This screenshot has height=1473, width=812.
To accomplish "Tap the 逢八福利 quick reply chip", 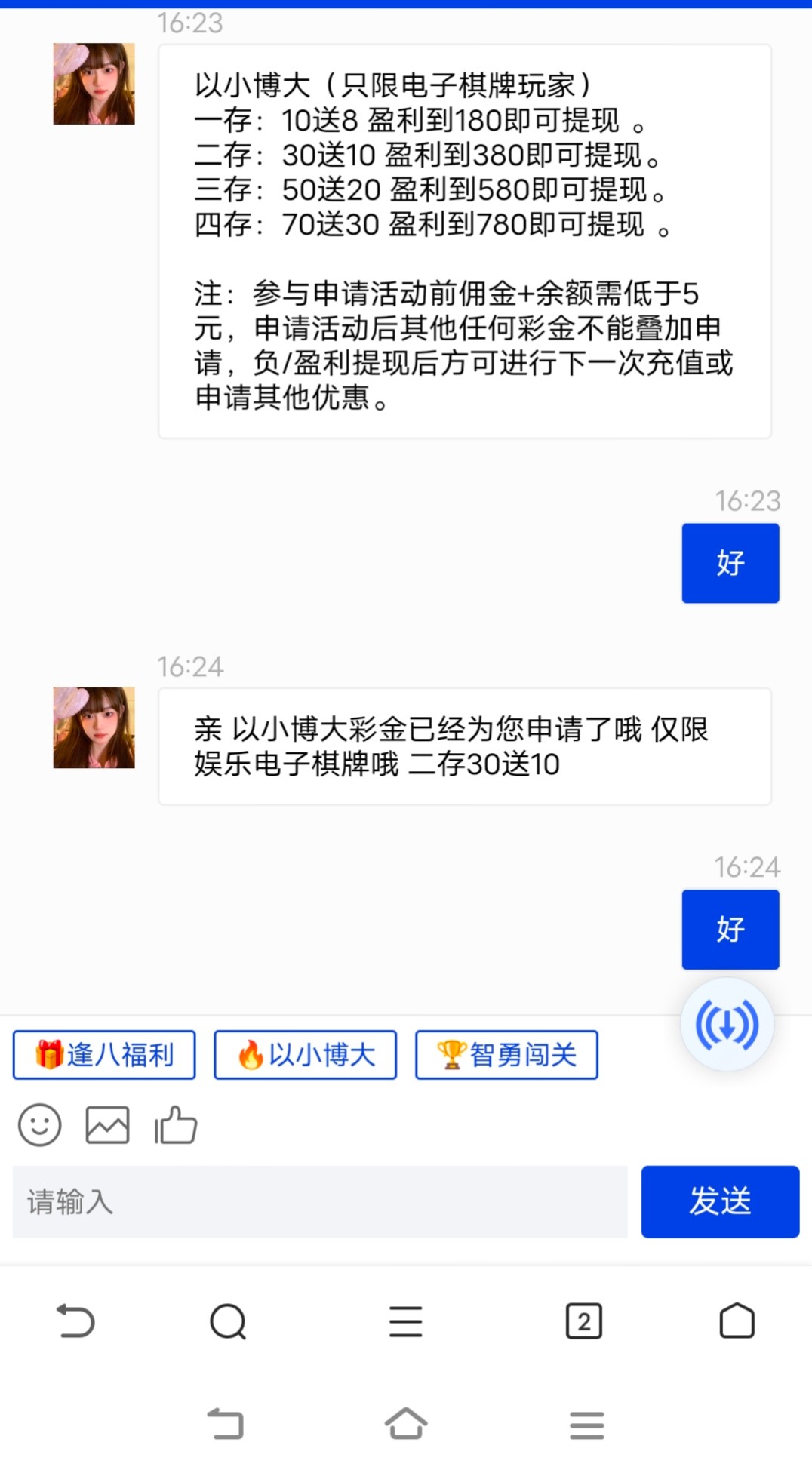I will [104, 1054].
